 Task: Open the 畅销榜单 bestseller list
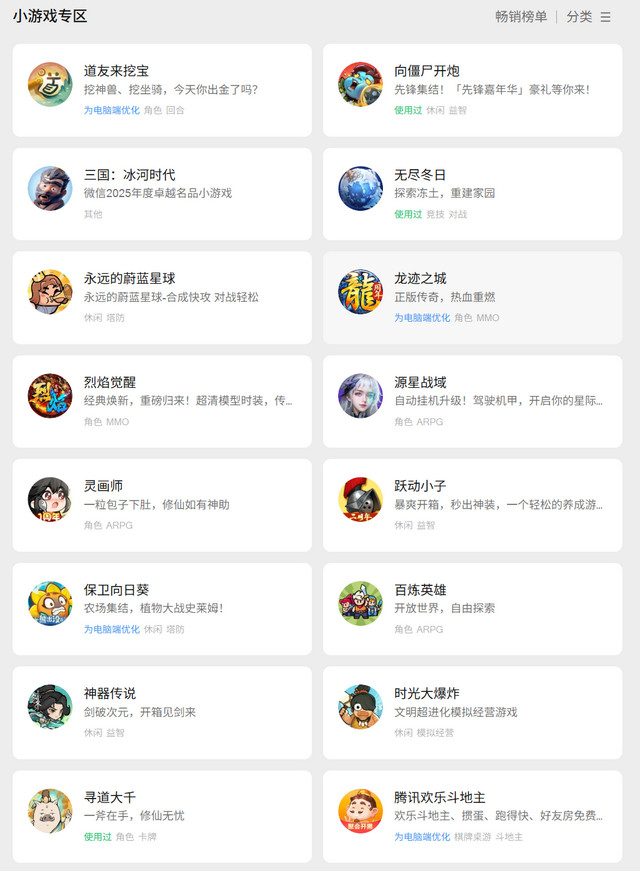pos(521,16)
